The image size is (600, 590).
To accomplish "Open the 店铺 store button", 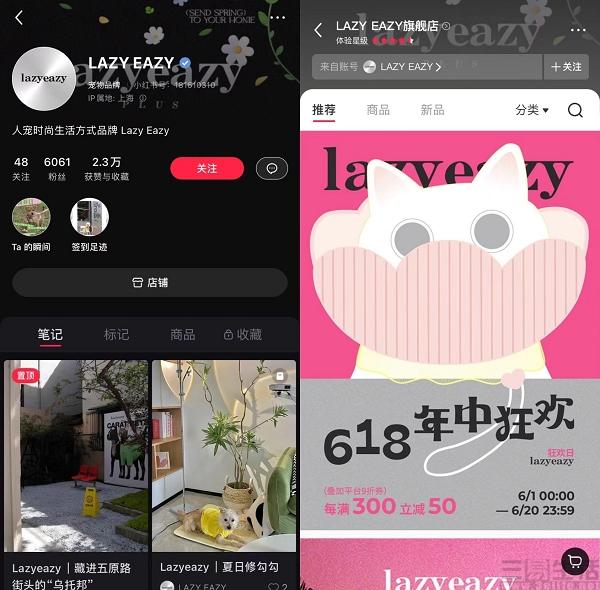I will (150, 283).
